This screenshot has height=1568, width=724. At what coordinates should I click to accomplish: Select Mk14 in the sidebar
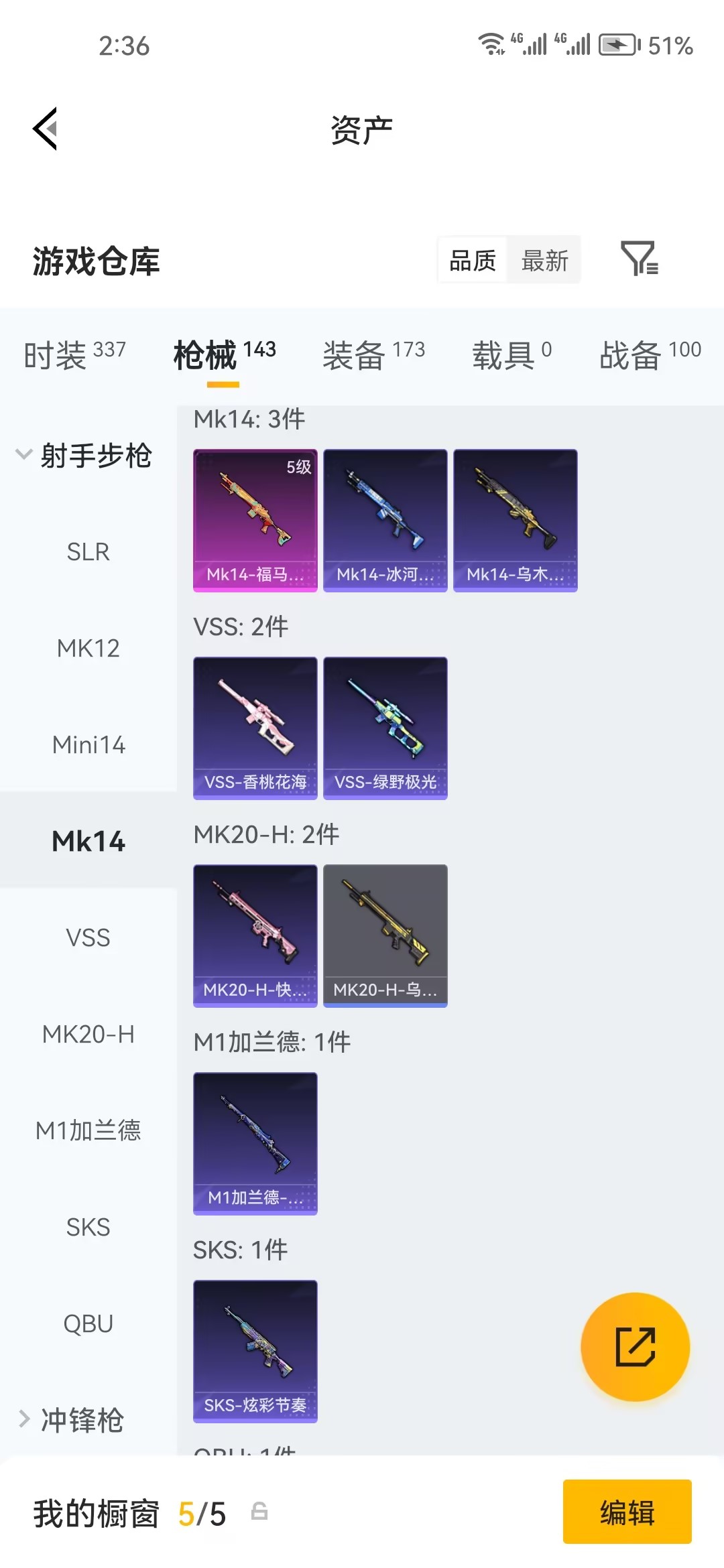click(89, 841)
